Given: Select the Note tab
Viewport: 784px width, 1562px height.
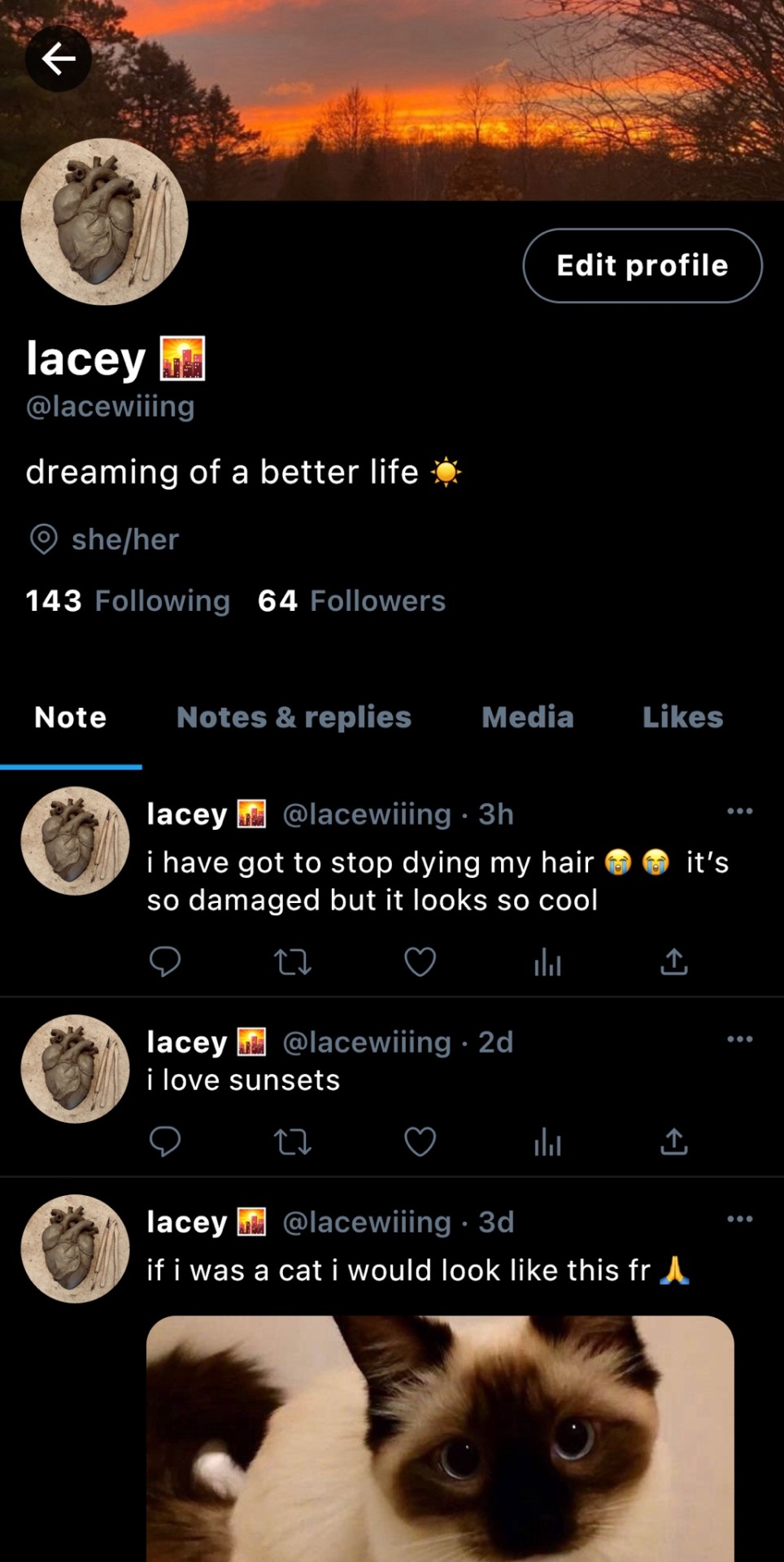Looking at the screenshot, I should pyautogui.click(x=71, y=718).
